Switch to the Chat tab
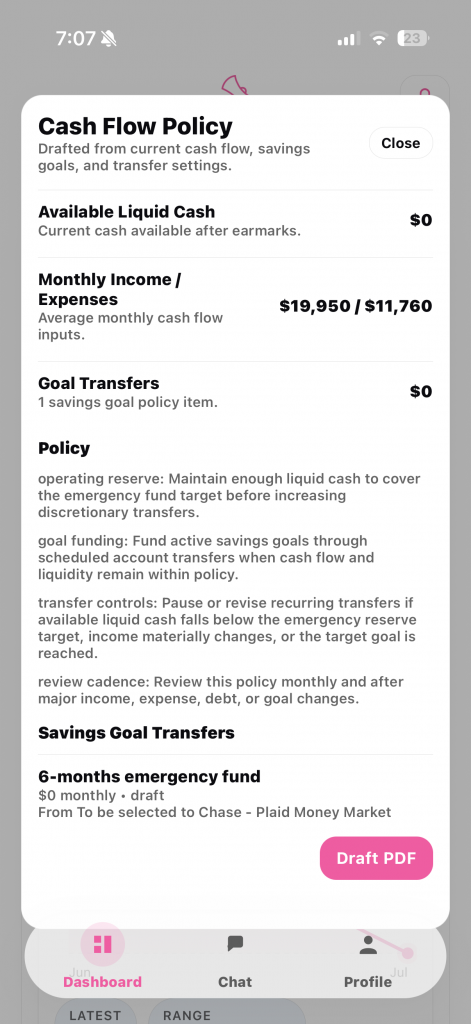This screenshot has width=471, height=1024. [x=235, y=961]
